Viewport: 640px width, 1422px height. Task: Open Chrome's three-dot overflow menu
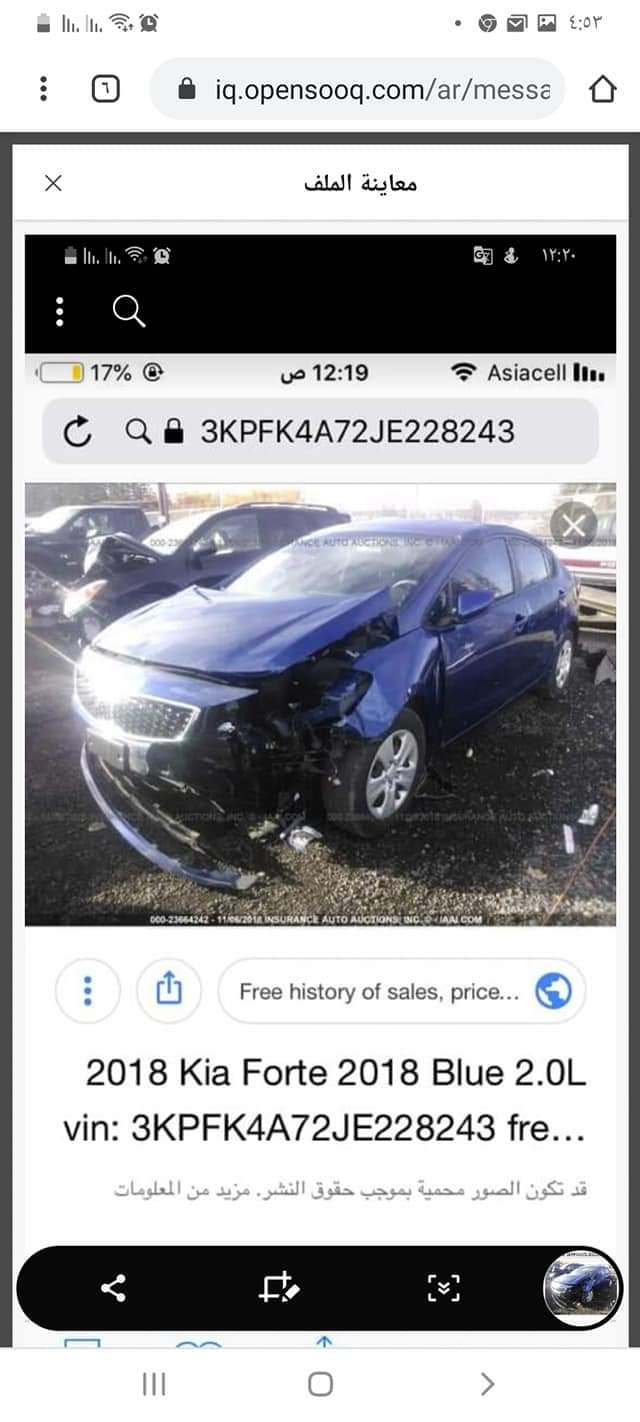point(43,89)
